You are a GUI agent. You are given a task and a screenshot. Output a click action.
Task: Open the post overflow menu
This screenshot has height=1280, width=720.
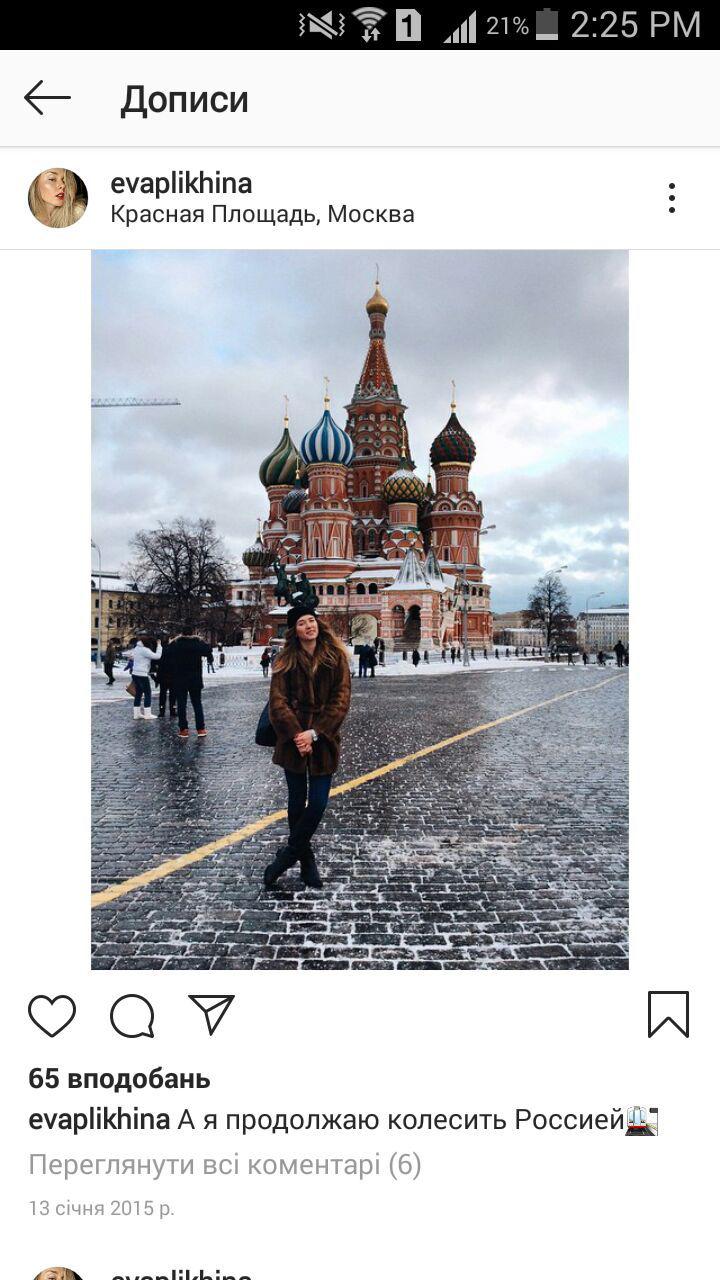(x=672, y=198)
